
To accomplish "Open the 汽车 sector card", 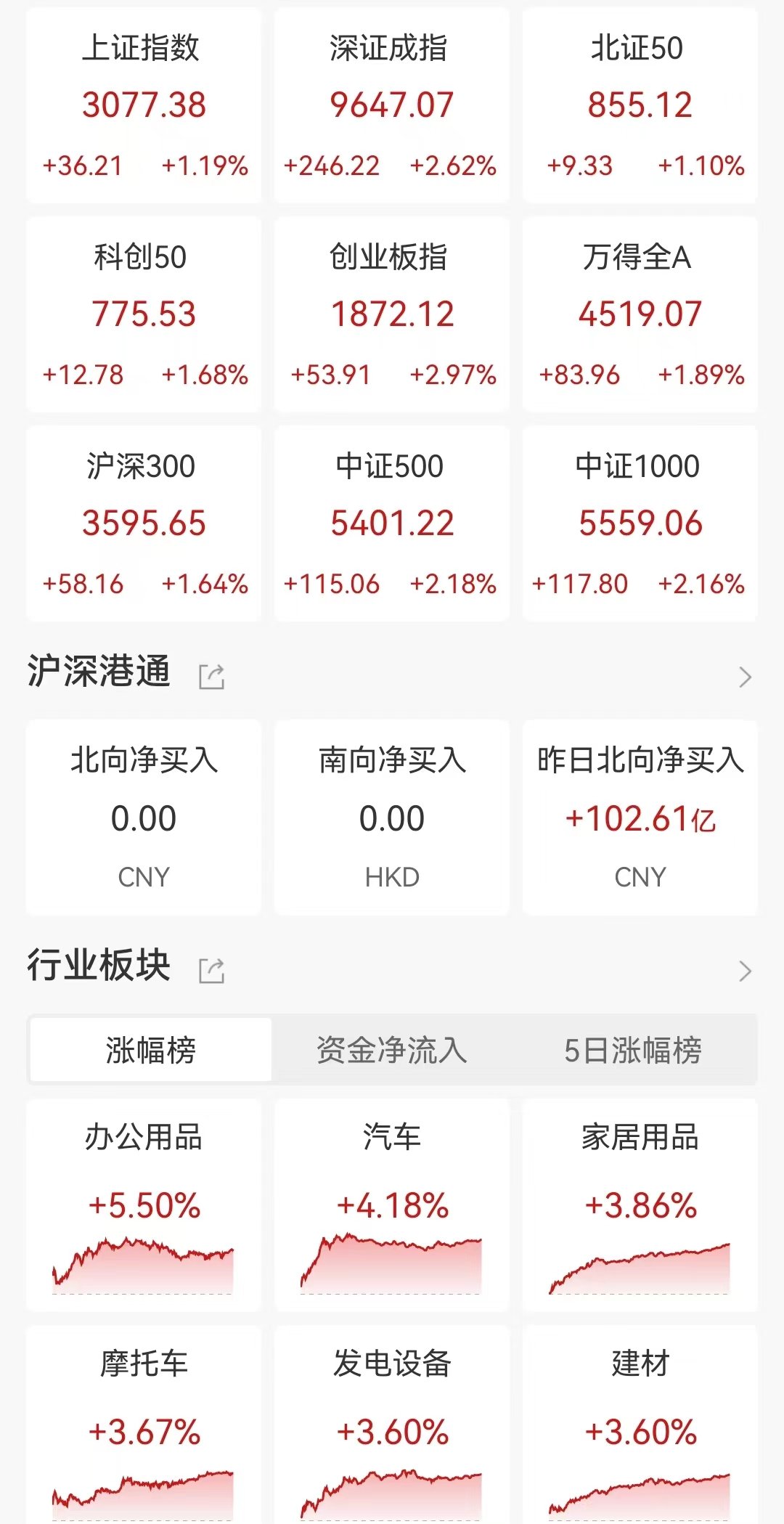I will pos(392,1205).
